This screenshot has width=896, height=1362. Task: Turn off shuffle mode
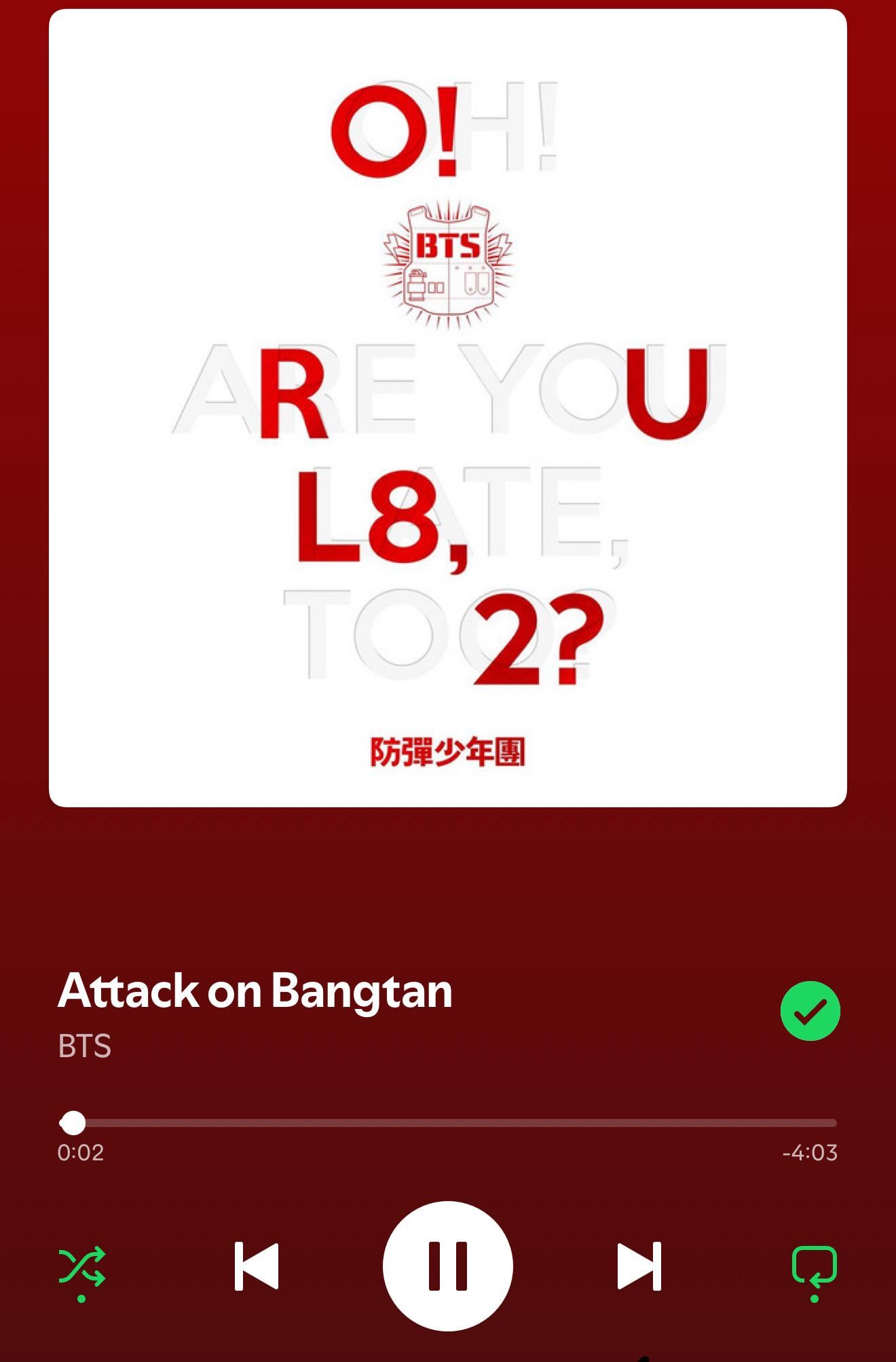(x=82, y=1267)
